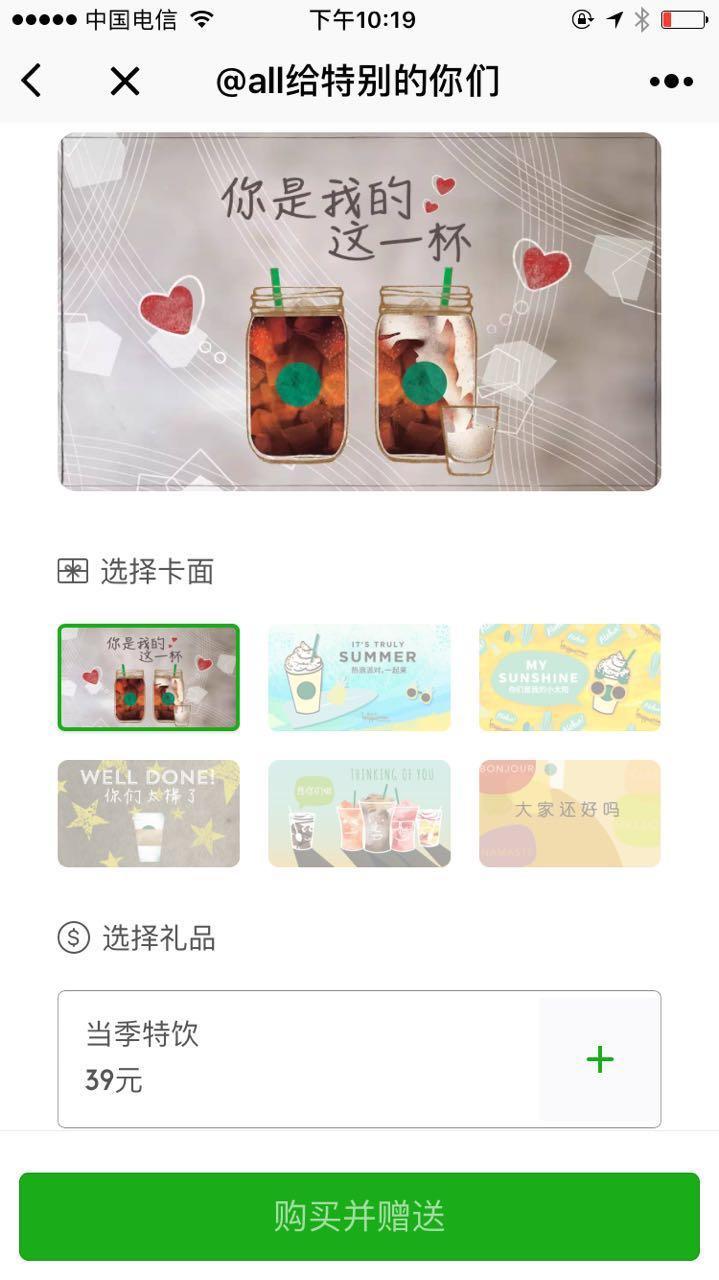This screenshot has height=1280, width=719.
Task: Select the Well Done card design
Action: pyautogui.click(x=148, y=813)
